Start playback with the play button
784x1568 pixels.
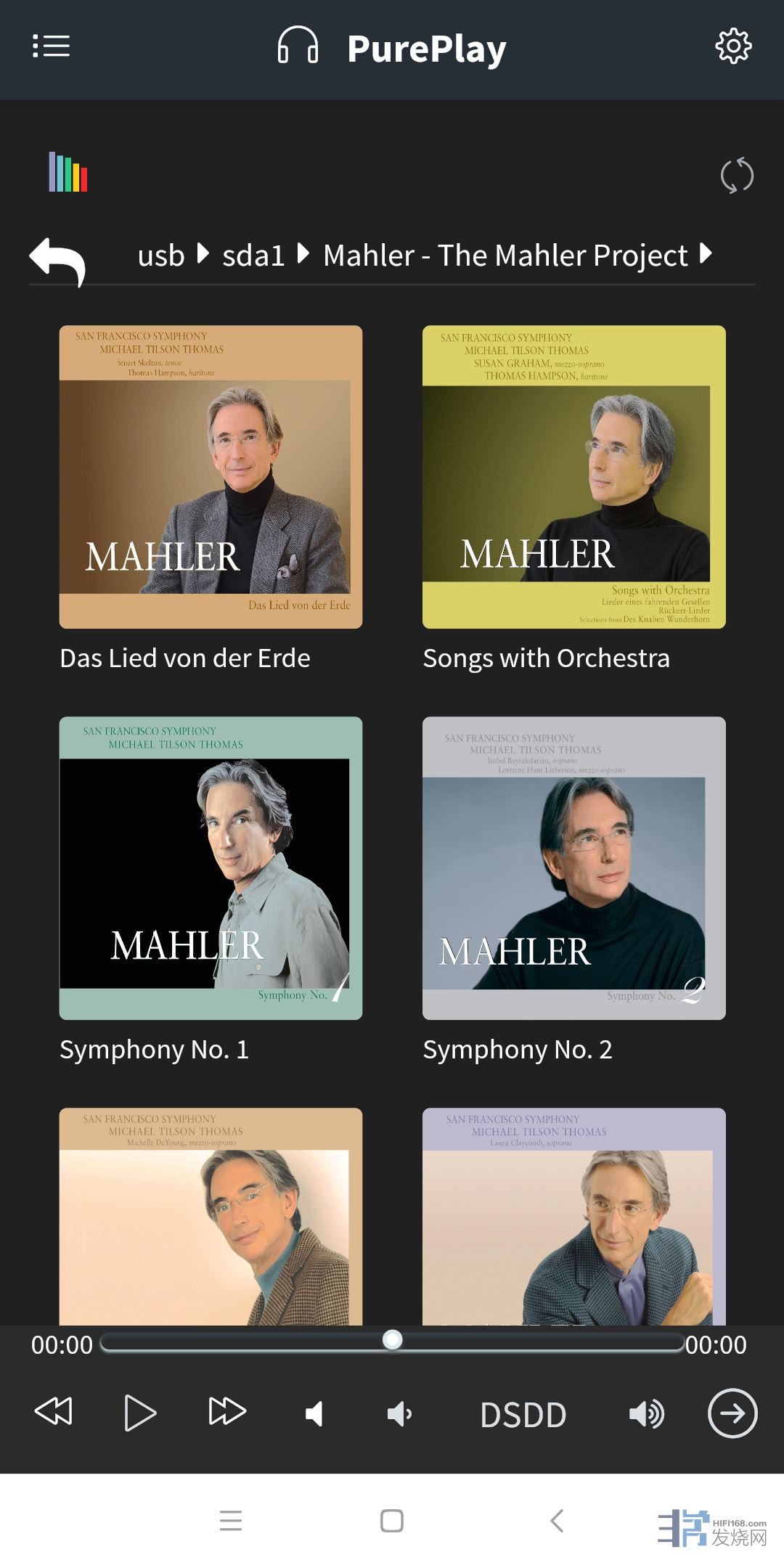tap(139, 1413)
